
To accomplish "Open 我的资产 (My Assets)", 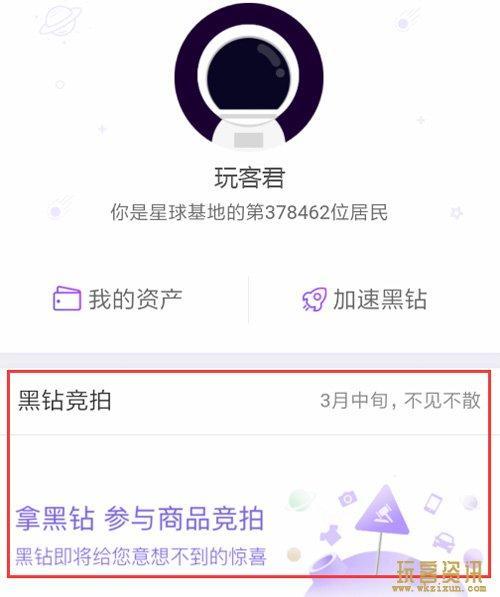I will 118,299.
